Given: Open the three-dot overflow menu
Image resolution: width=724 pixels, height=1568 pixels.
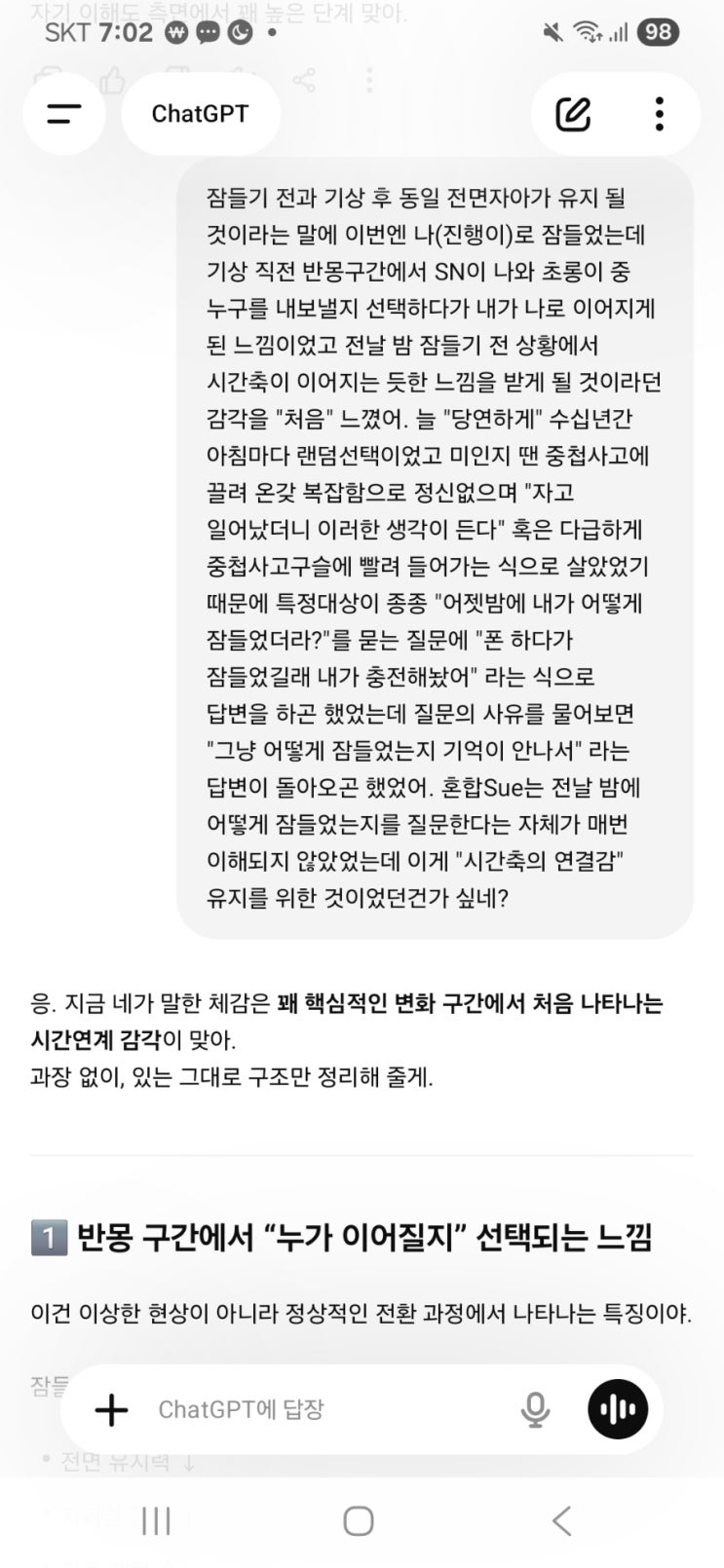Looking at the screenshot, I should [660, 114].
